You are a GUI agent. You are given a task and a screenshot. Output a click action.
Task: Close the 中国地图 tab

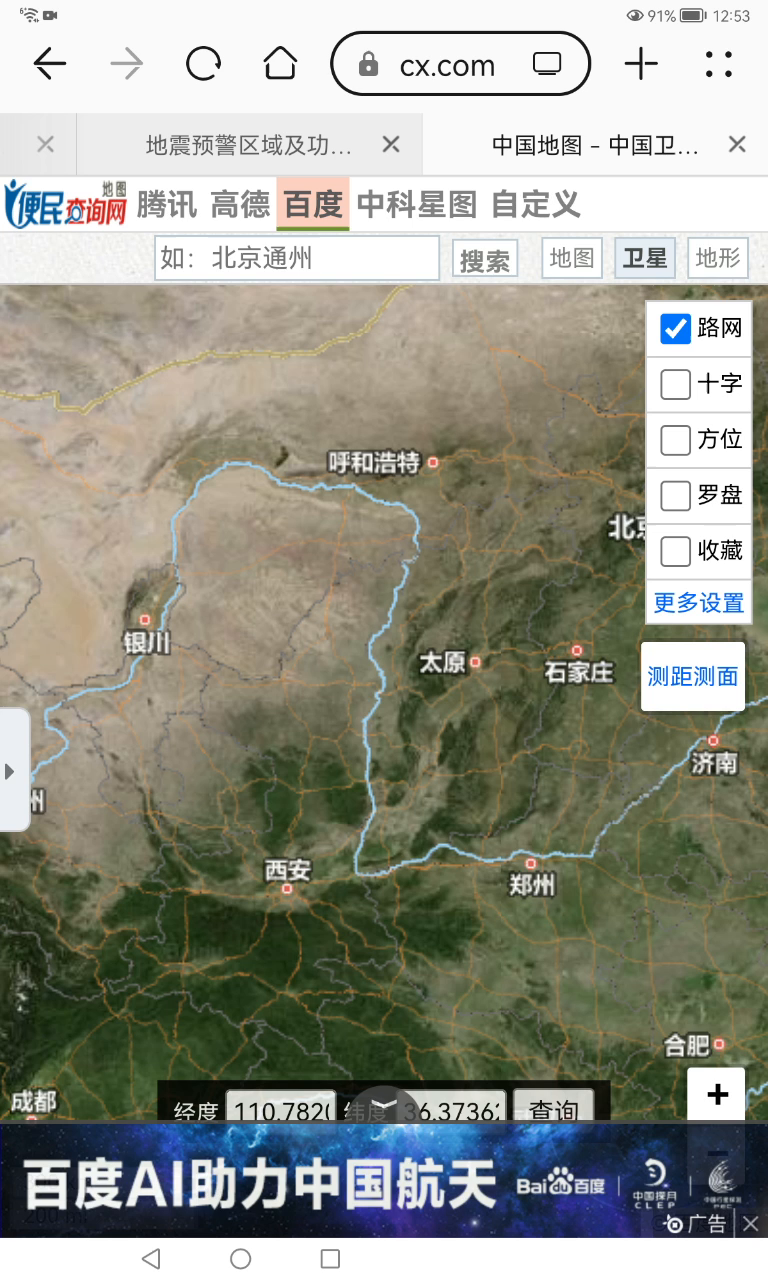coord(737,145)
